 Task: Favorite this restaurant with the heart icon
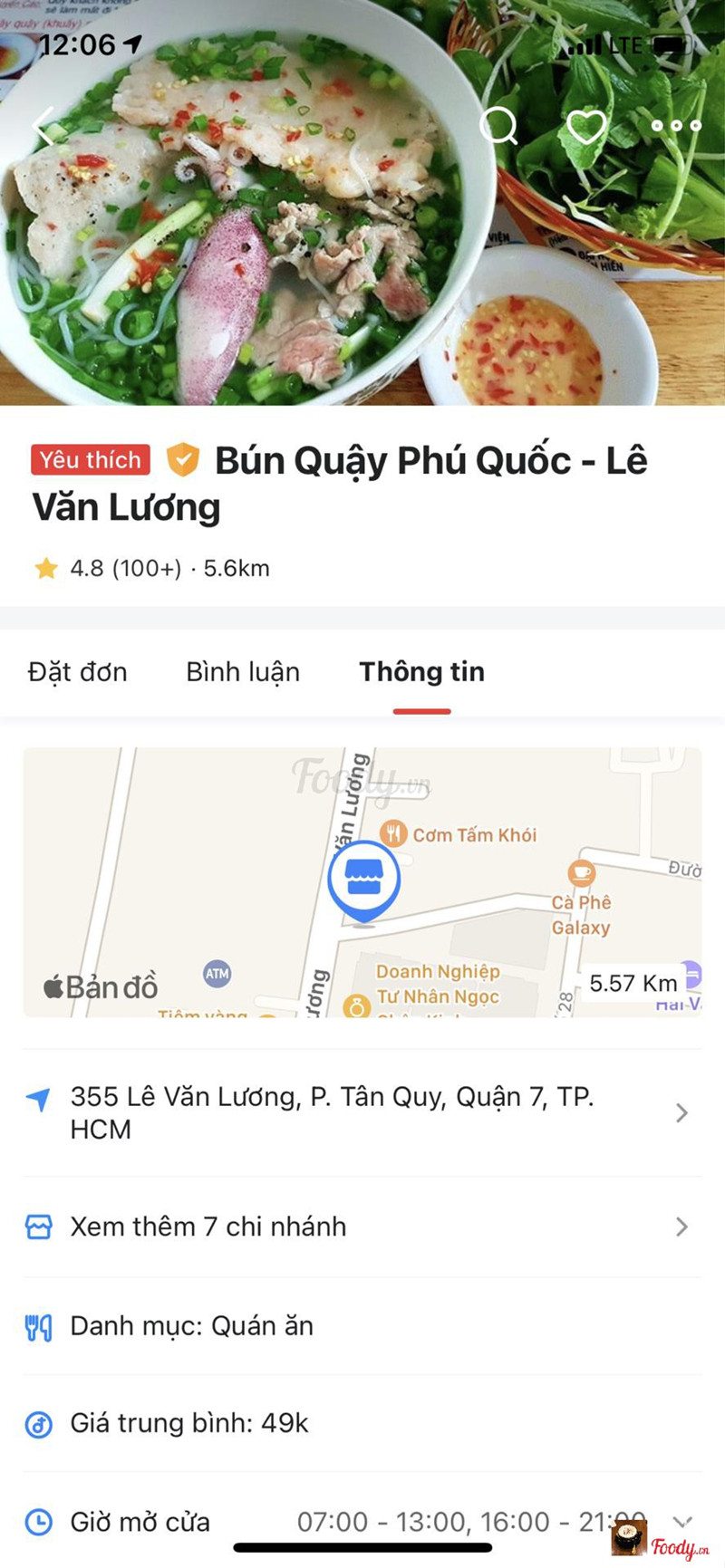click(585, 126)
